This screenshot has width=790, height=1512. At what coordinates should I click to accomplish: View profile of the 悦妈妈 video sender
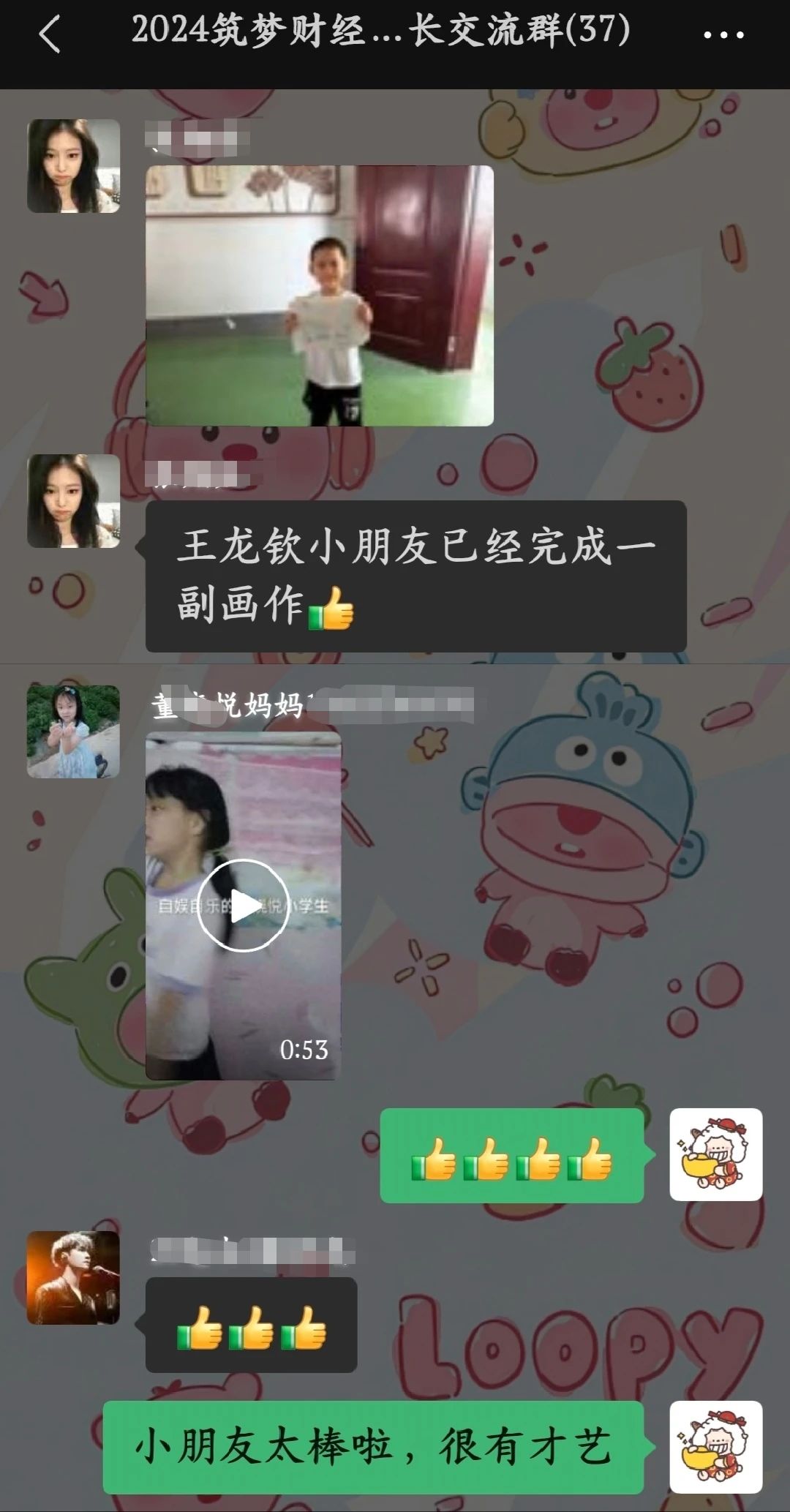click(x=73, y=731)
